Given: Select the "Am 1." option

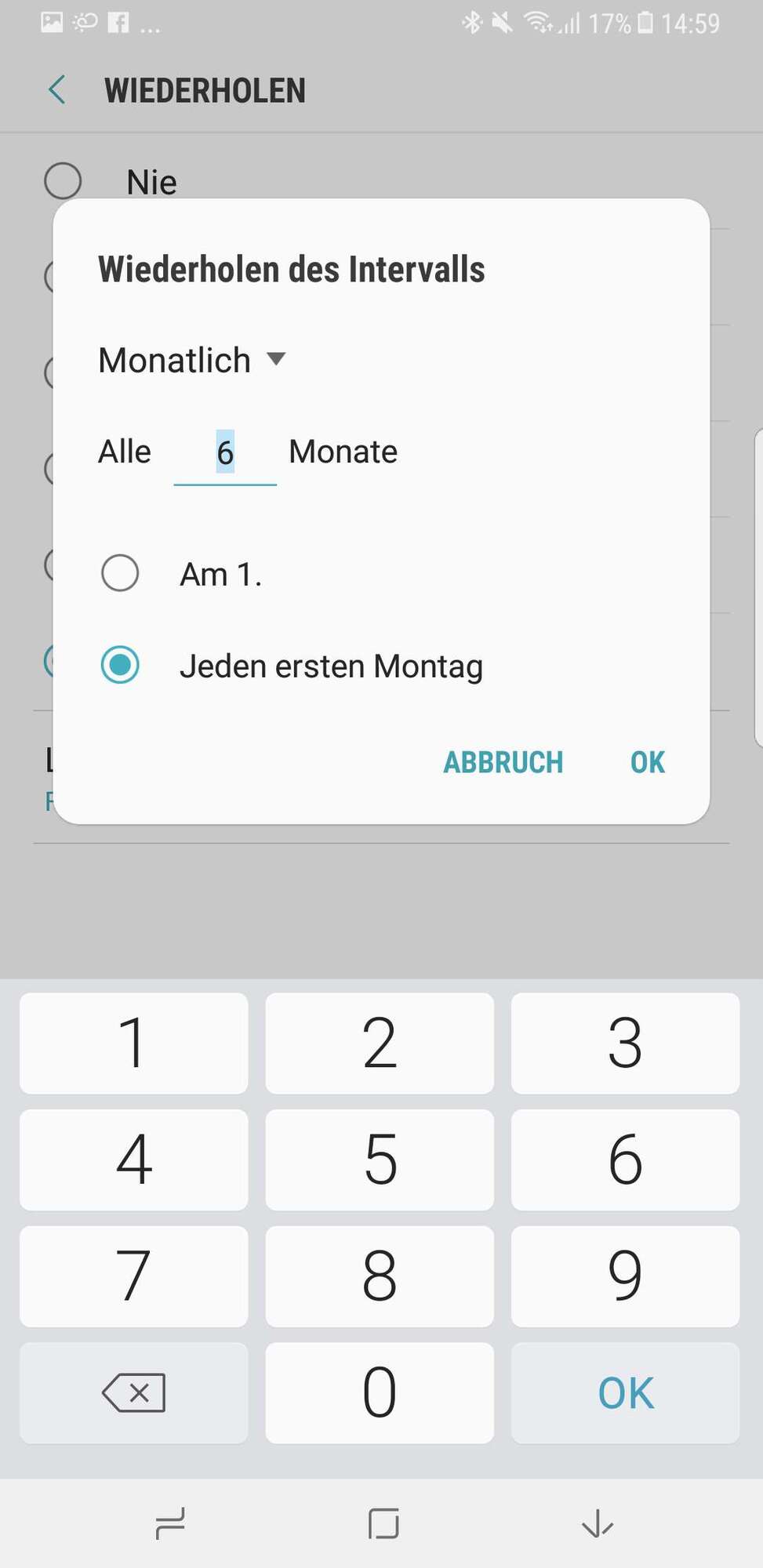Looking at the screenshot, I should click(x=120, y=573).
